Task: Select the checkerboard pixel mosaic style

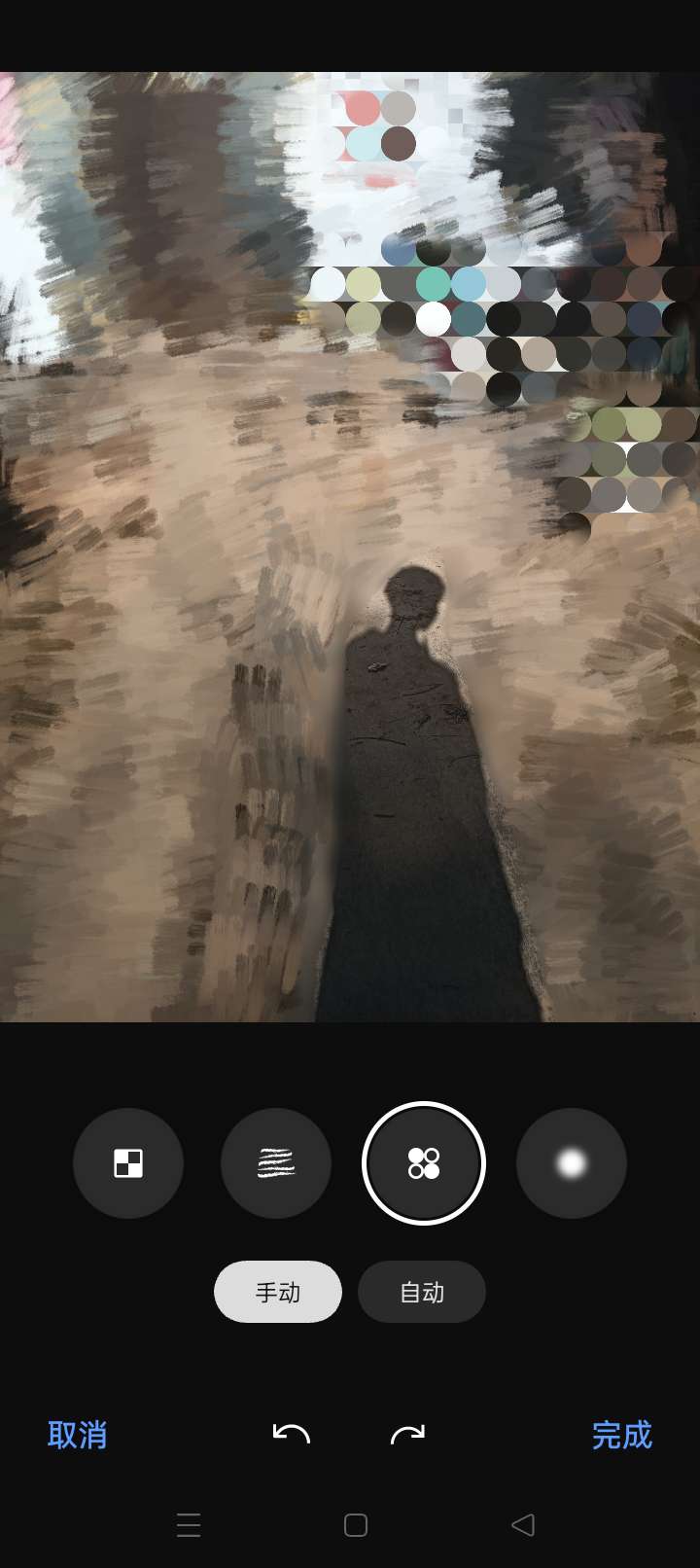Action: pos(128,1163)
